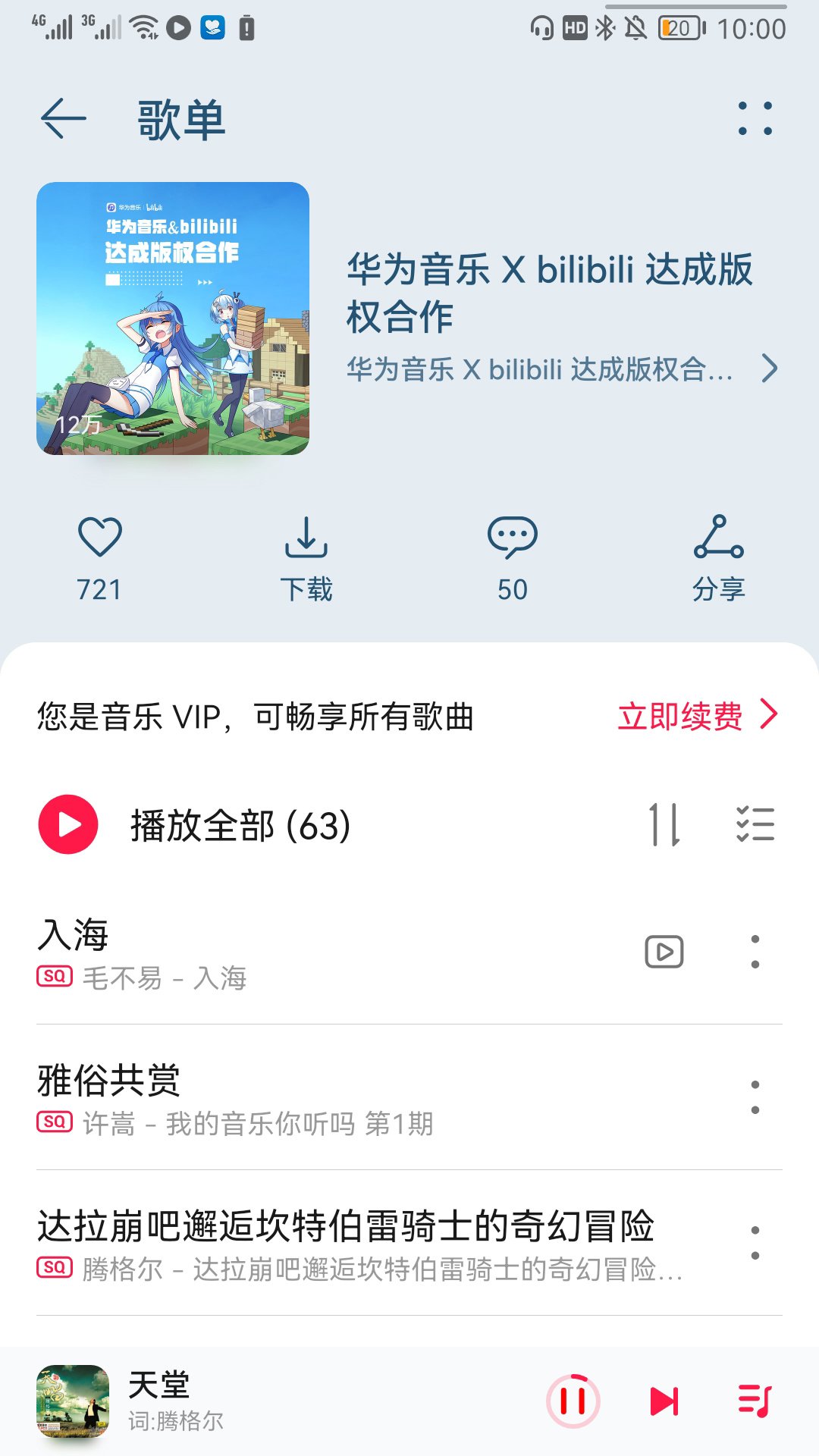Tap the chevron next to 立即续费
This screenshot has width=819, height=1456.
coord(770,713)
